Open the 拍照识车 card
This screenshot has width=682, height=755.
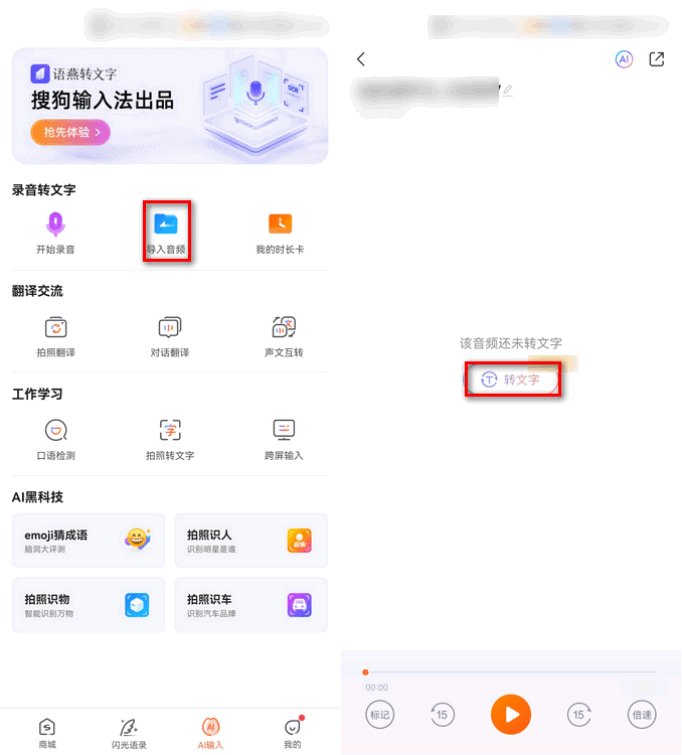250,605
